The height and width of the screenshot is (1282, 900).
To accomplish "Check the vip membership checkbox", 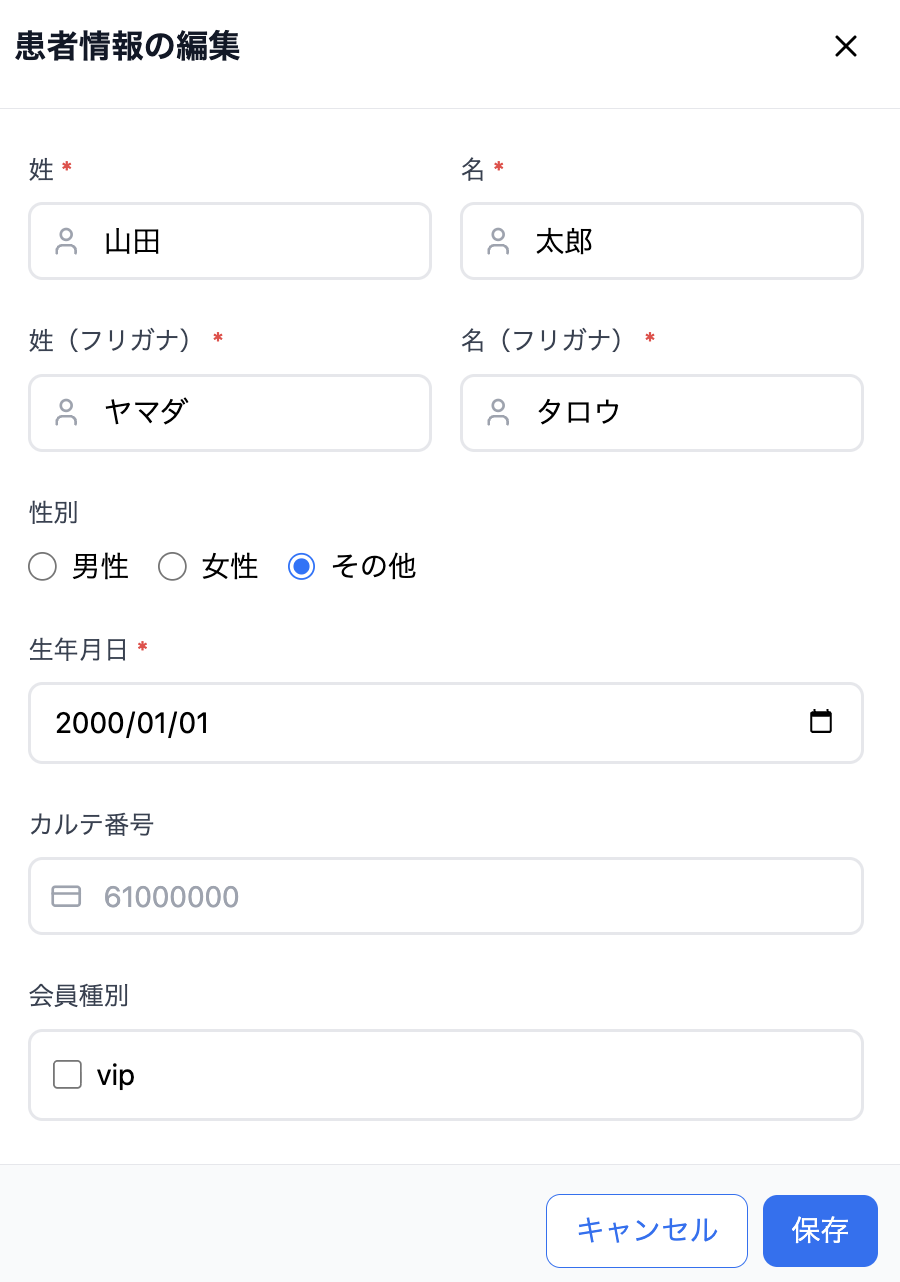I will point(67,1074).
